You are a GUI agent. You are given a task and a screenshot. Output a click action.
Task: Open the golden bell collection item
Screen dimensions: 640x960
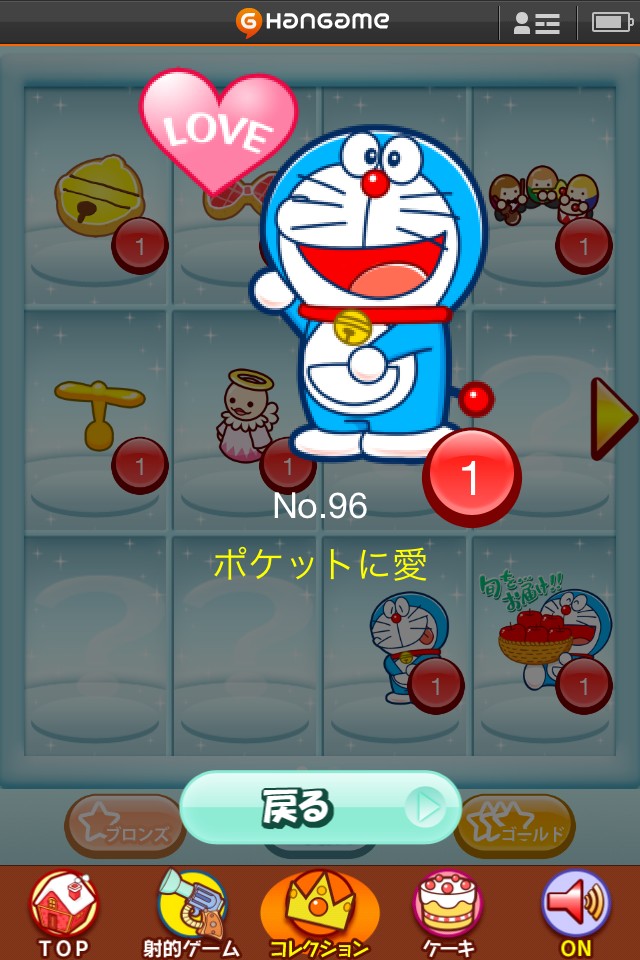[x=98, y=197]
